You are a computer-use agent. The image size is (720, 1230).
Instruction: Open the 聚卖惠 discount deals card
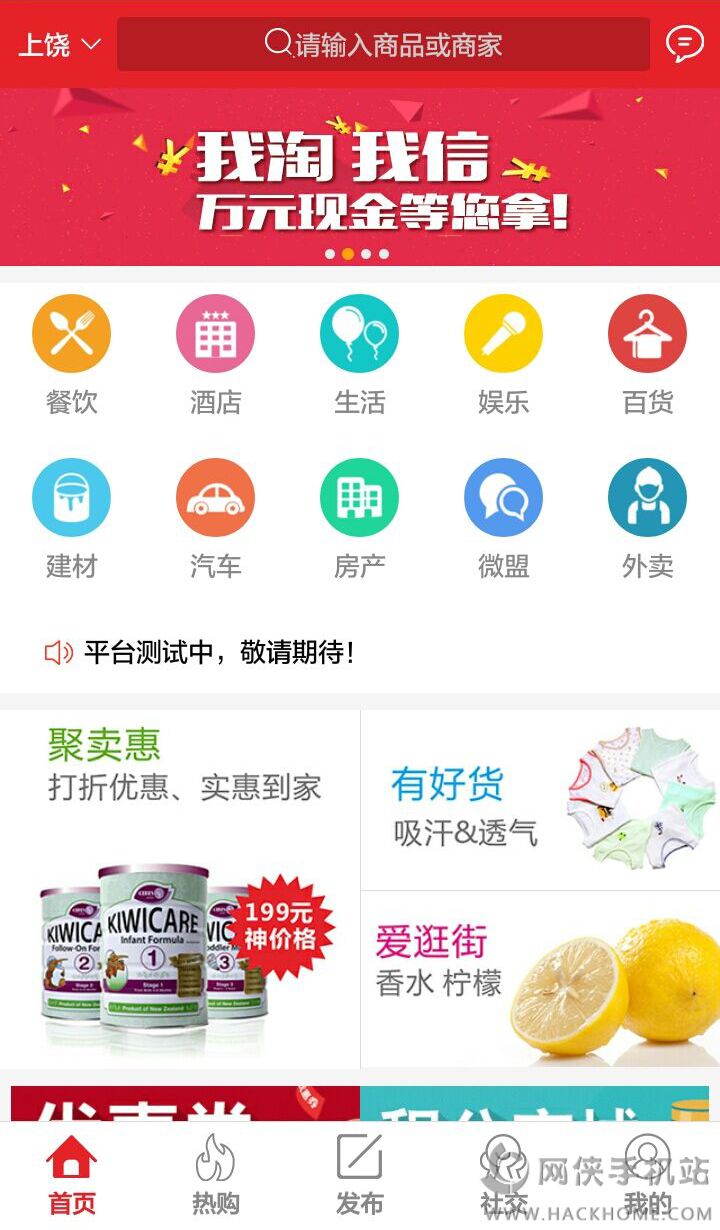click(x=180, y=888)
